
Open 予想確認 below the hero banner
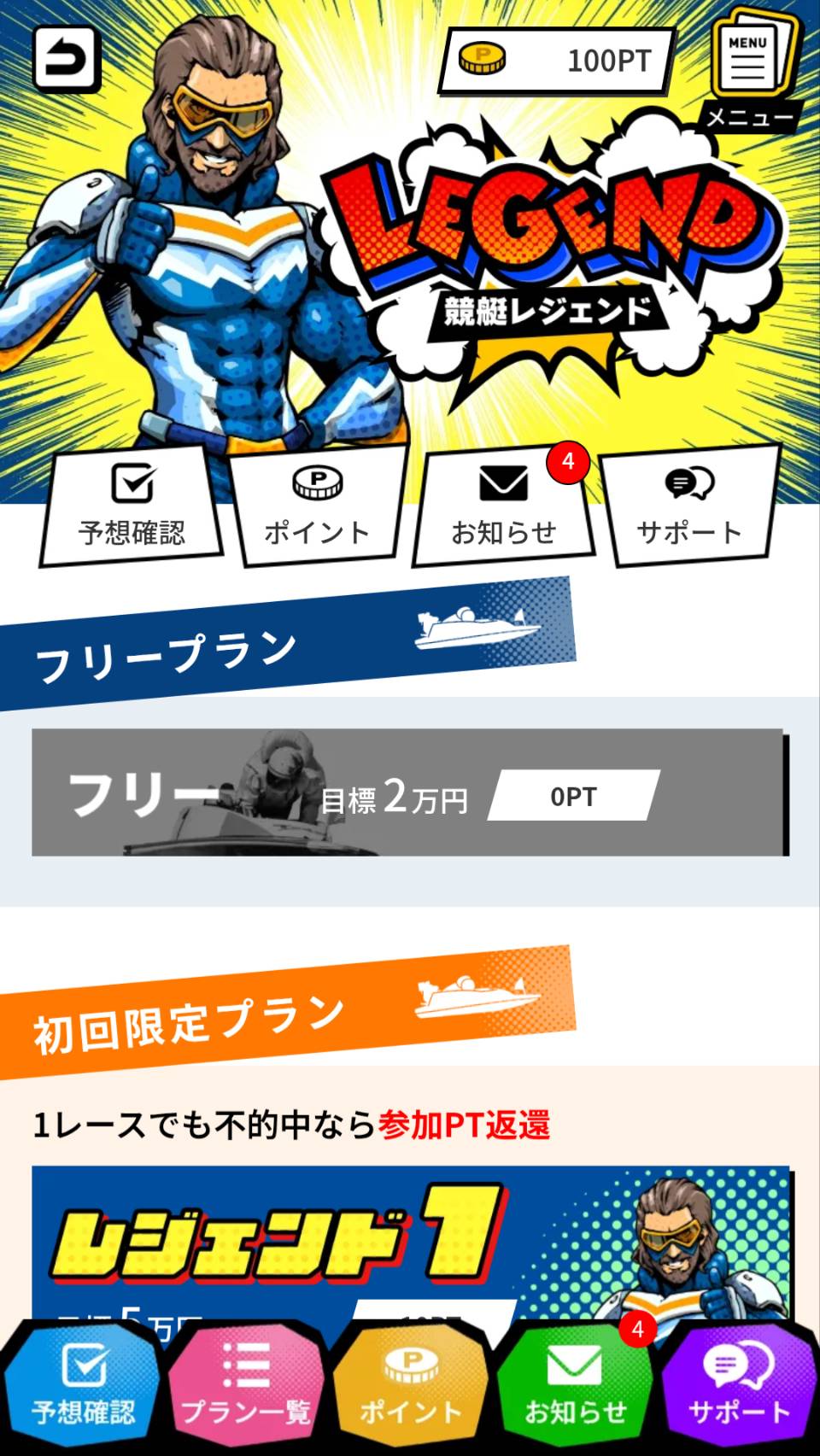132,507
